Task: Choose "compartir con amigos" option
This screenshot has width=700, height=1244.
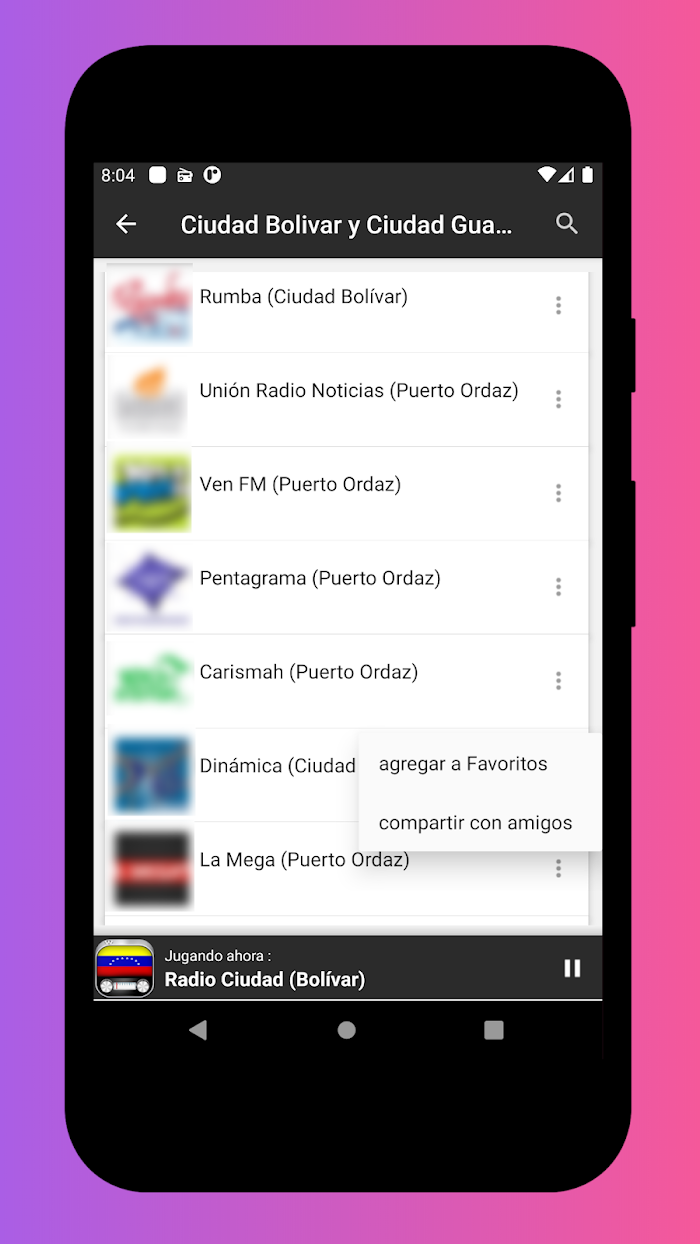Action: tap(475, 823)
